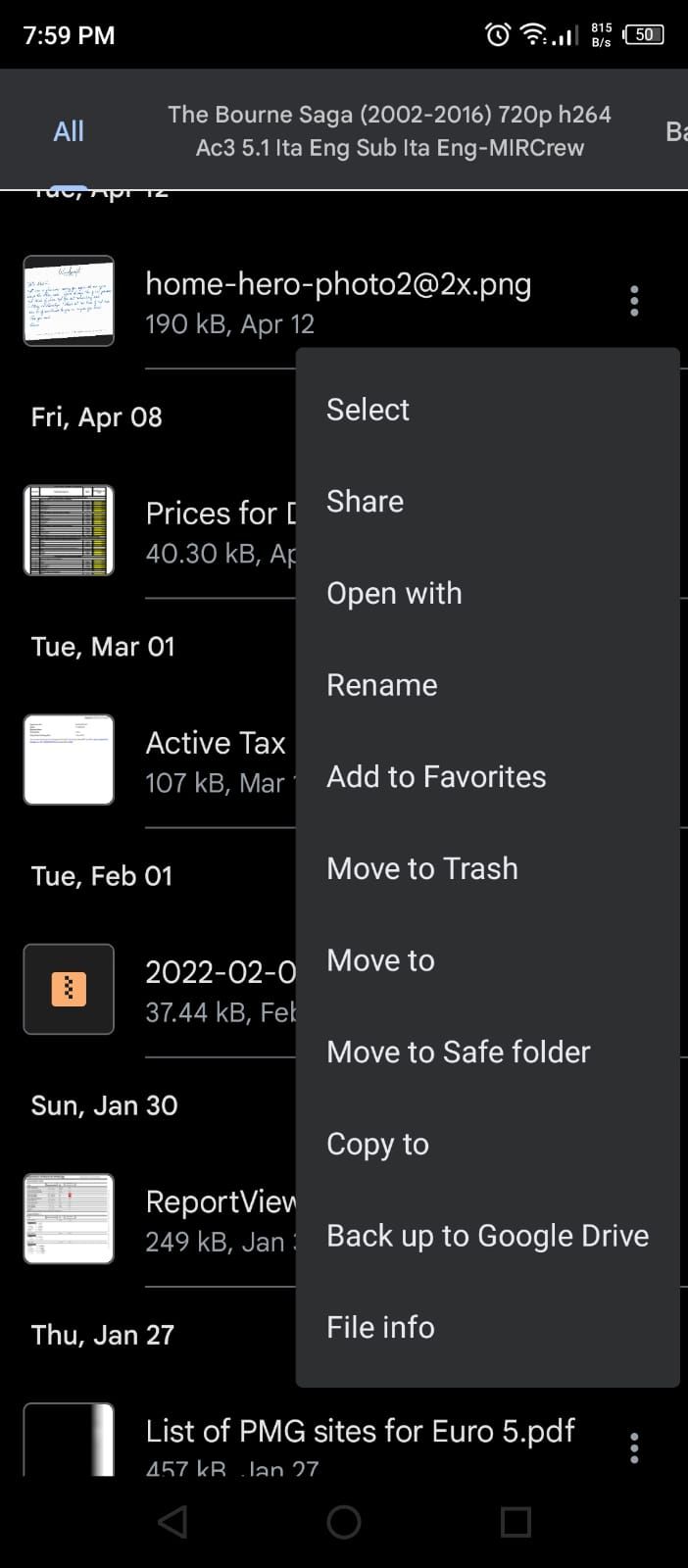Viewport: 688px width, 1568px height.
Task: Share the selected file
Action: tap(366, 502)
